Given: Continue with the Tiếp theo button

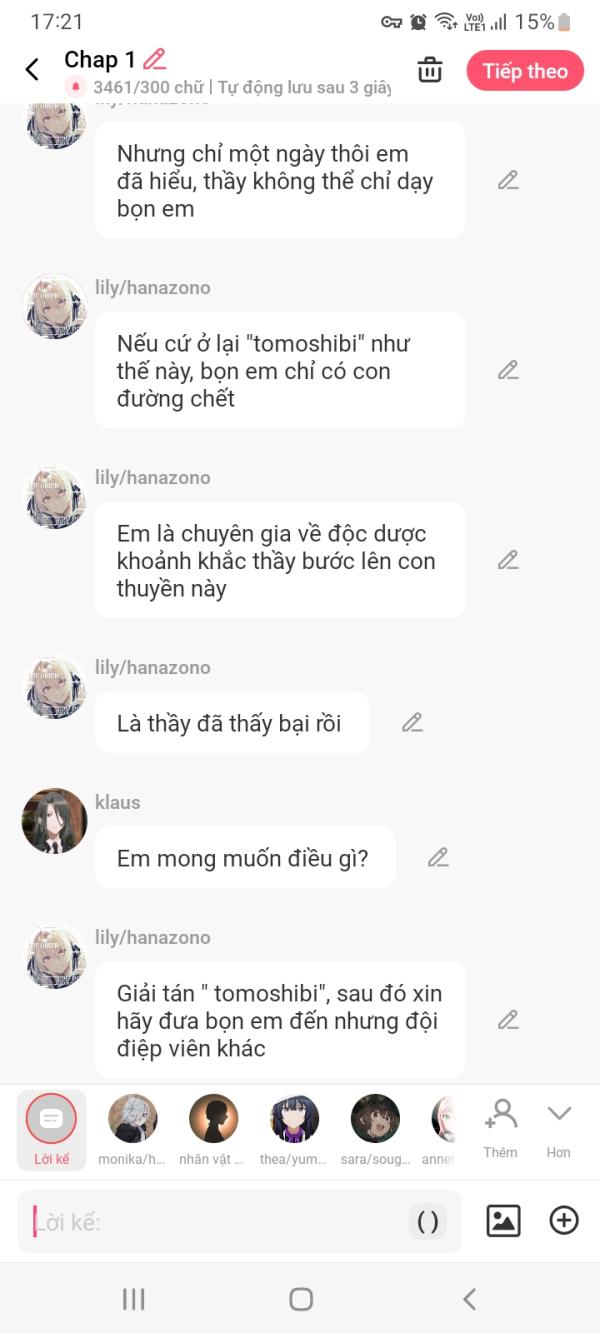Looking at the screenshot, I should click(525, 71).
